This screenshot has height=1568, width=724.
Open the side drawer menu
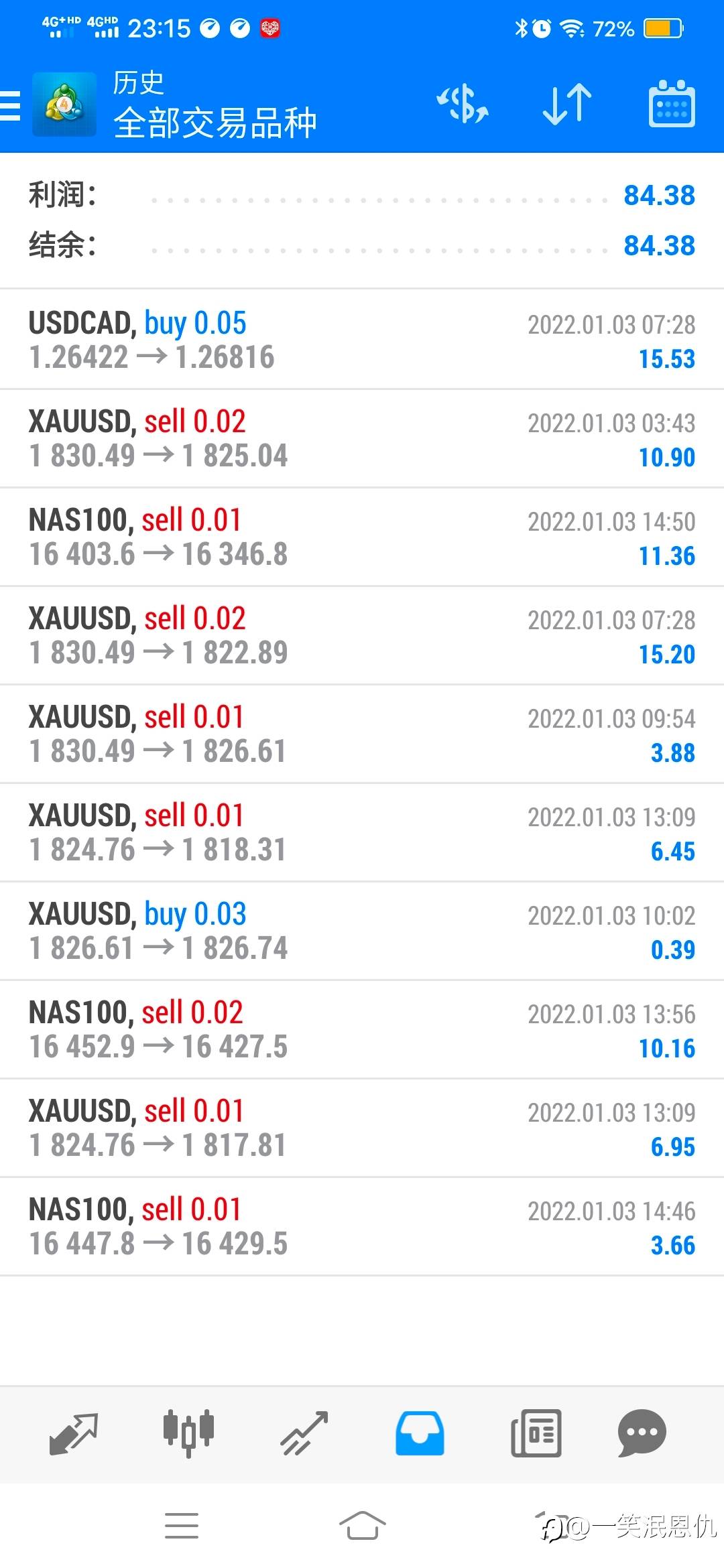click(x=12, y=106)
